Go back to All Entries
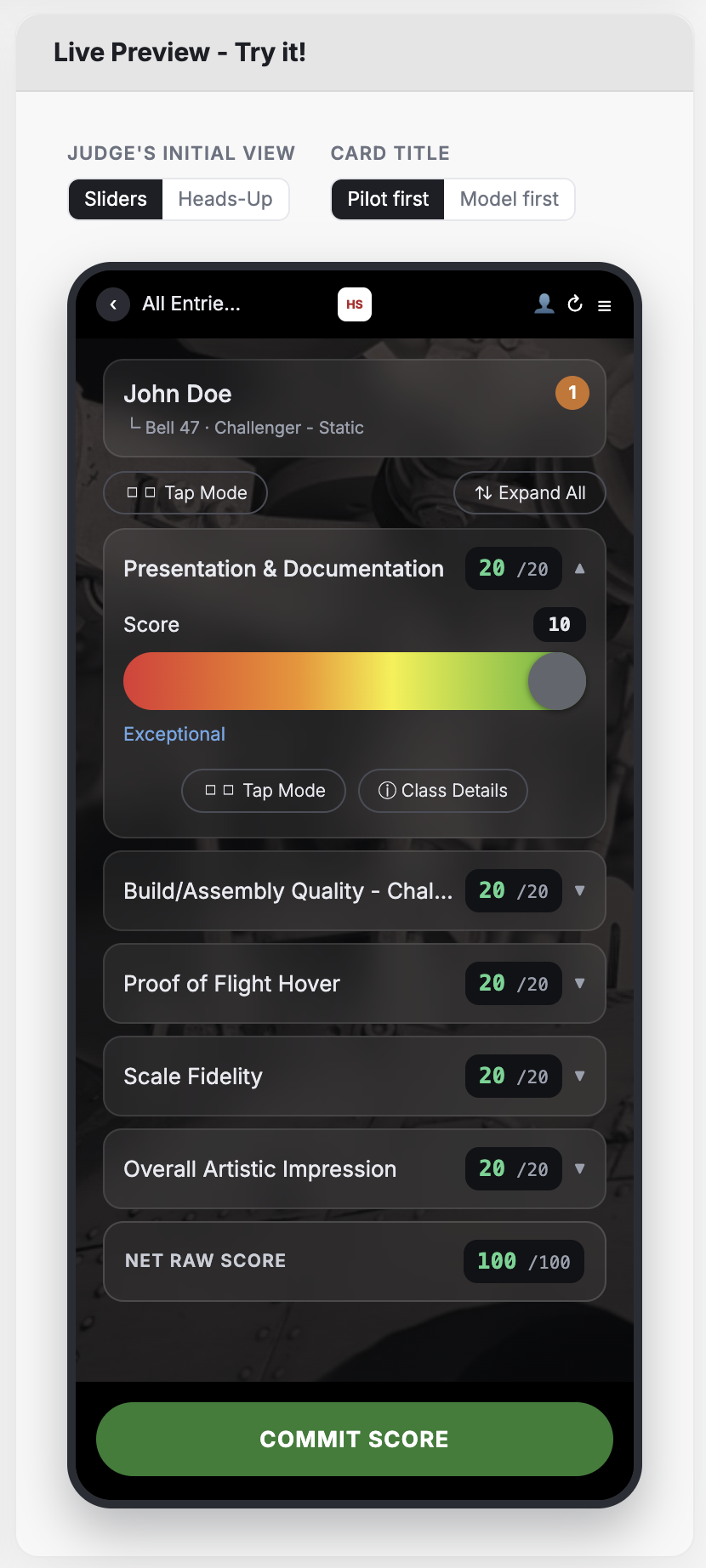The width and height of the screenshot is (706, 1568). pyautogui.click(x=113, y=304)
